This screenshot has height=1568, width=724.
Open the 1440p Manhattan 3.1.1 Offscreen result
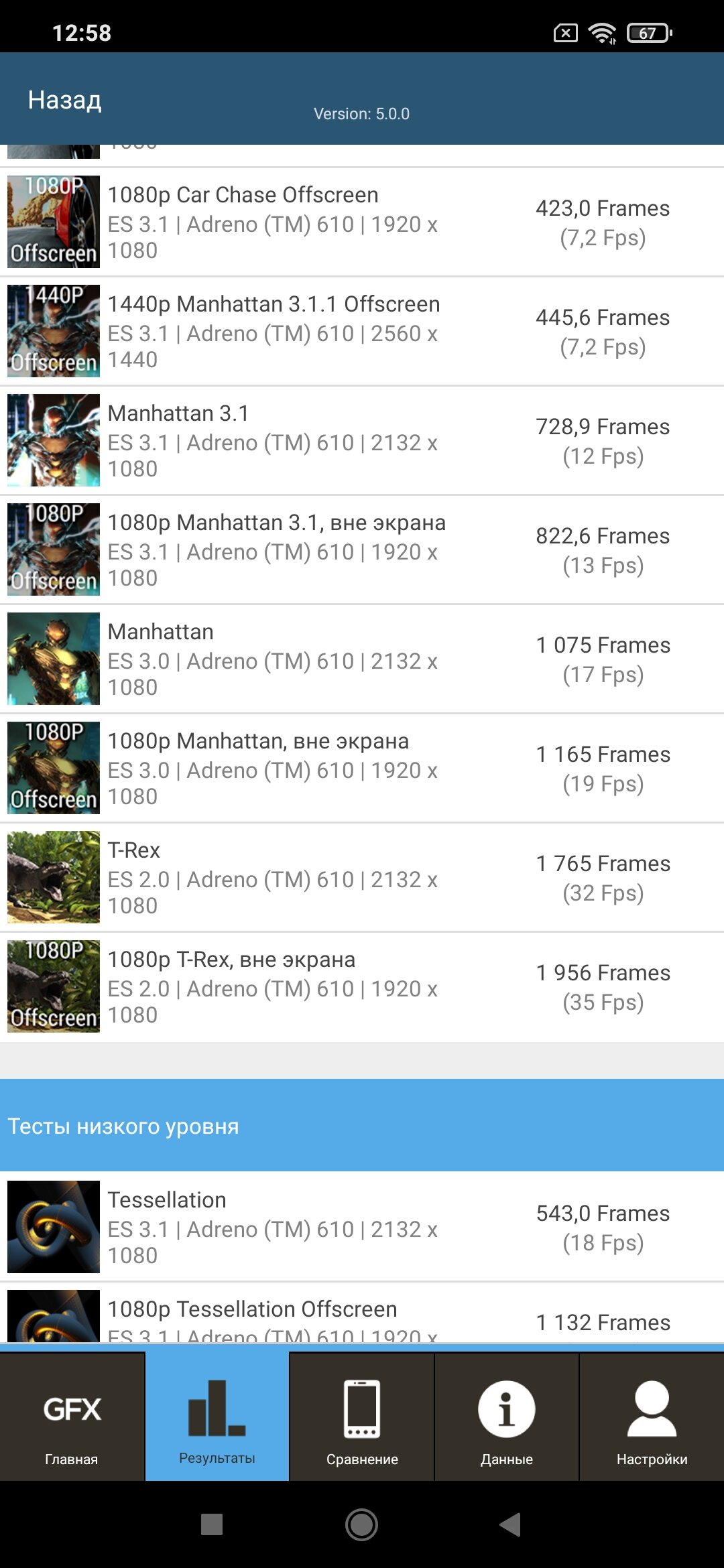pos(362,331)
